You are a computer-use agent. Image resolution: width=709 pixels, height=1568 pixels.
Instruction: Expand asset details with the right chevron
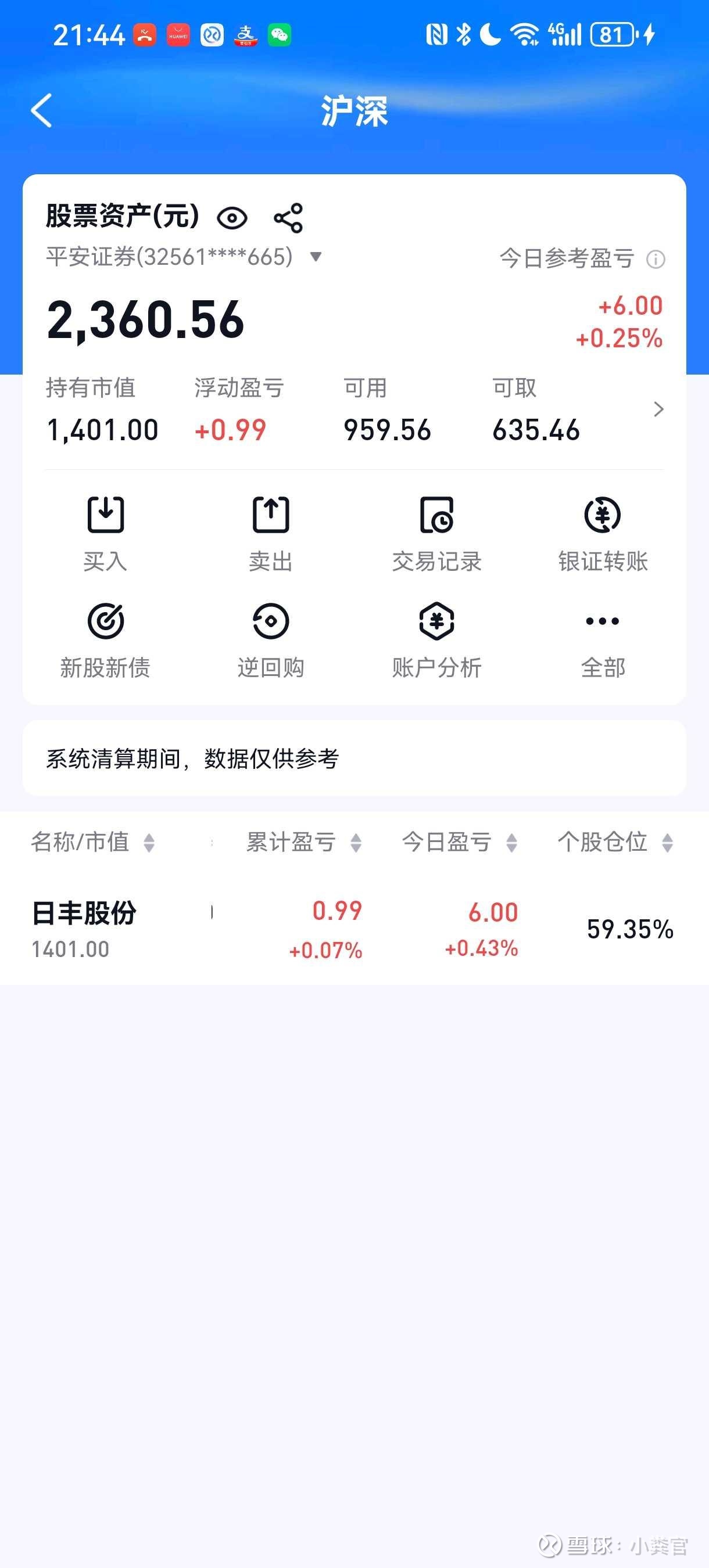tap(658, 409)
